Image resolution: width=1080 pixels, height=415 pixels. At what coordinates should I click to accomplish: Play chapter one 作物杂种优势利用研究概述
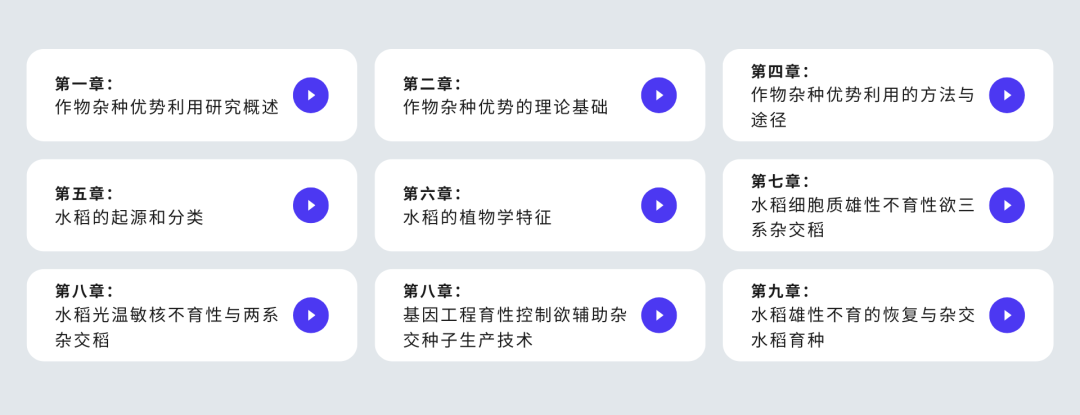(311, 95)
